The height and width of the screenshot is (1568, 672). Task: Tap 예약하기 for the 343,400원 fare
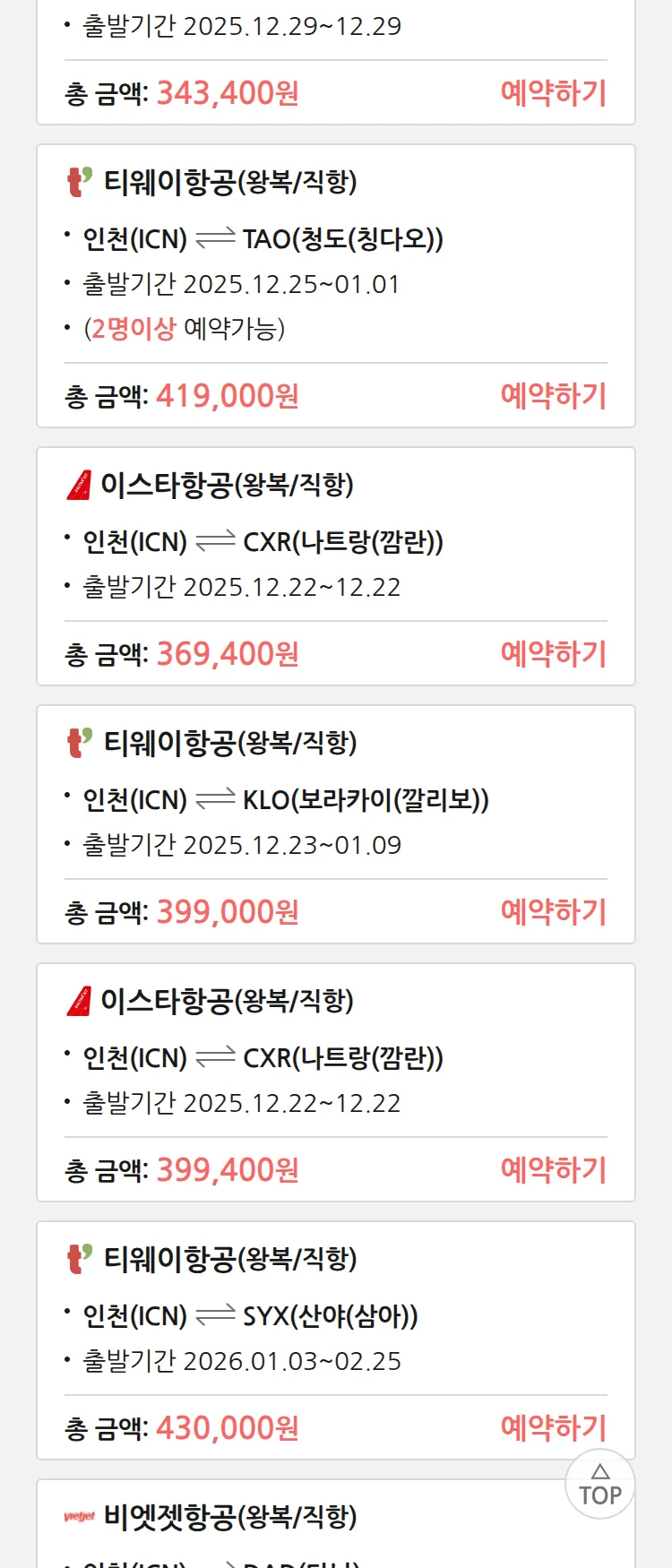[553, 93]
